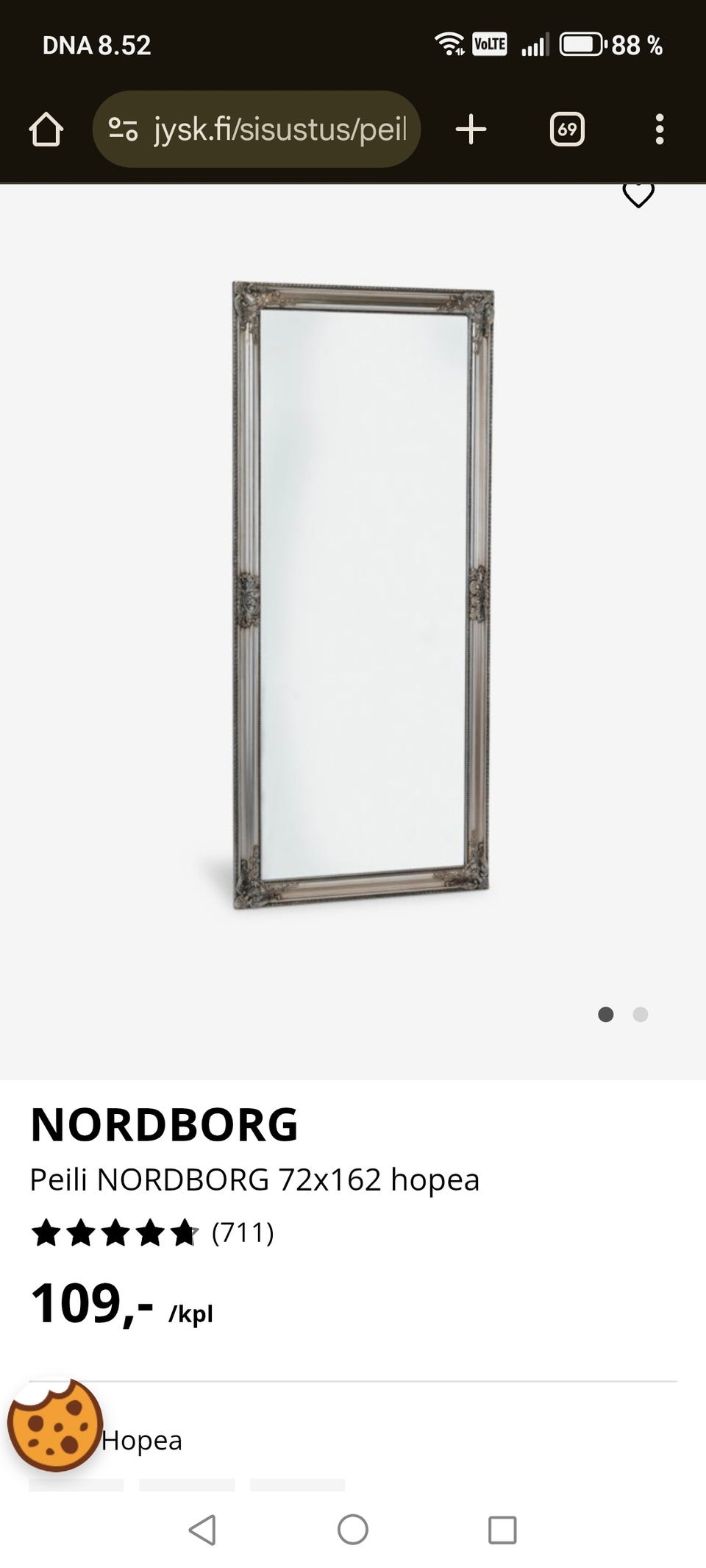Open the browser overflow menu
This screenshot has height=1568, width=706.
[x=659, y=130]
